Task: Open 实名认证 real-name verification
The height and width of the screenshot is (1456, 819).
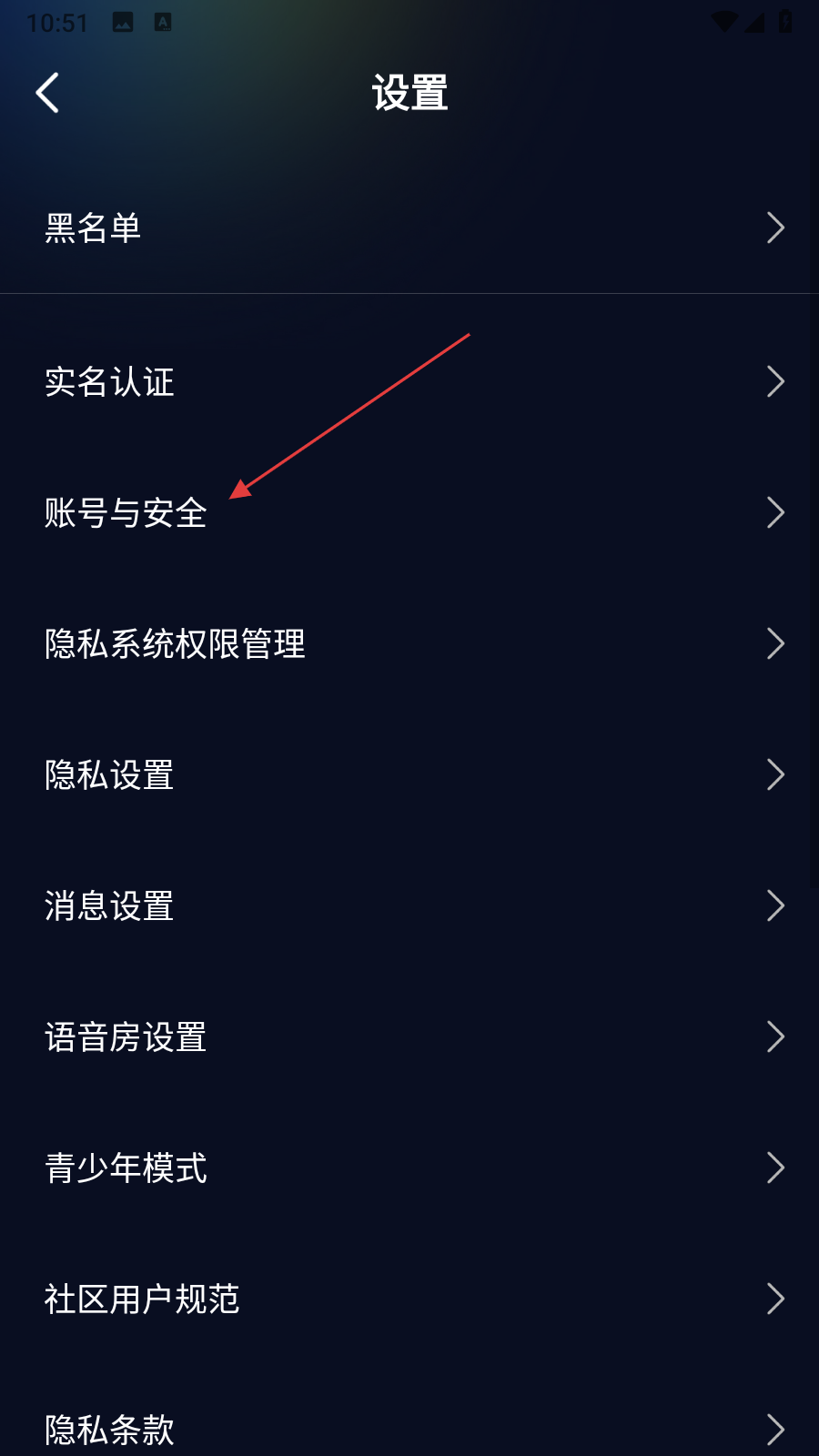Action: [409, 382]
